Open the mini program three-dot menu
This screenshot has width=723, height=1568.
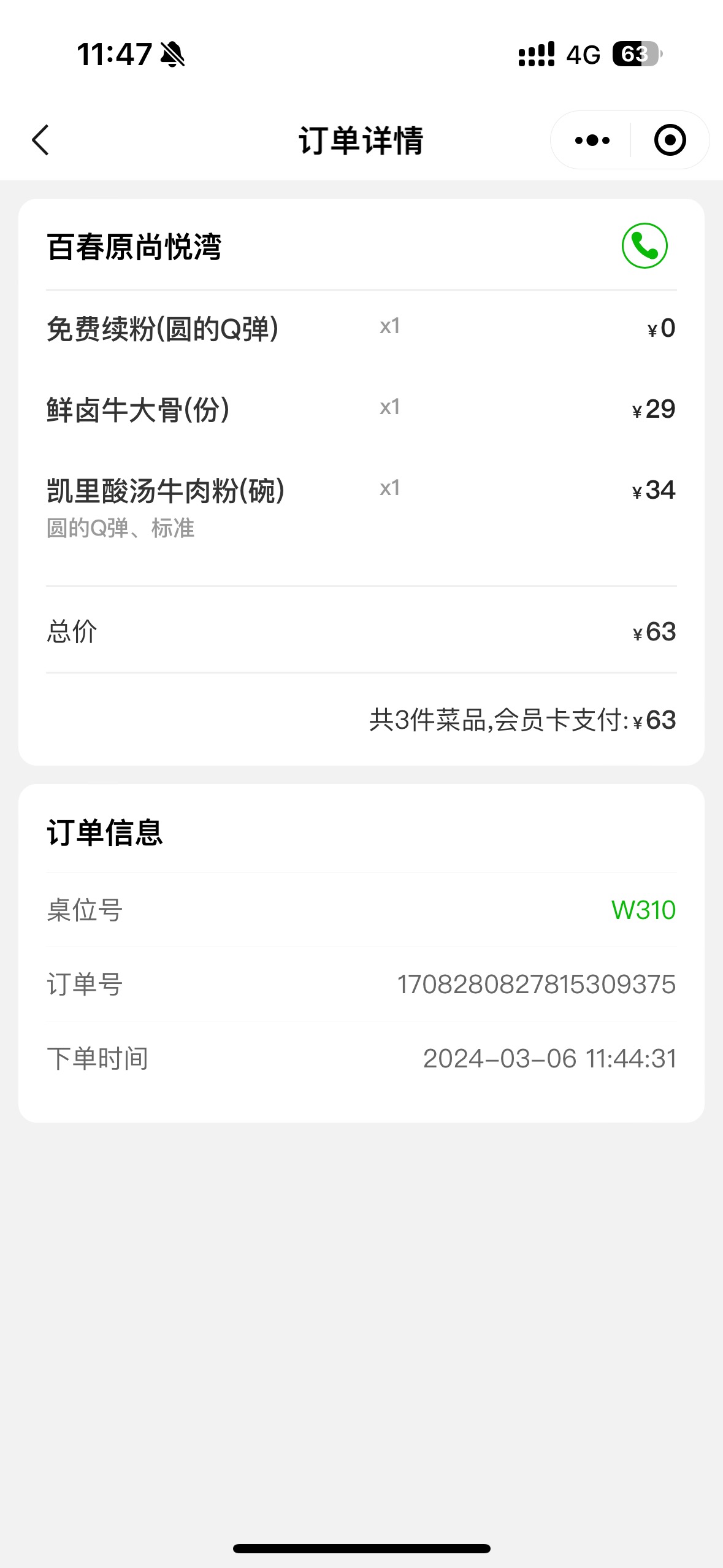[592, 140]
